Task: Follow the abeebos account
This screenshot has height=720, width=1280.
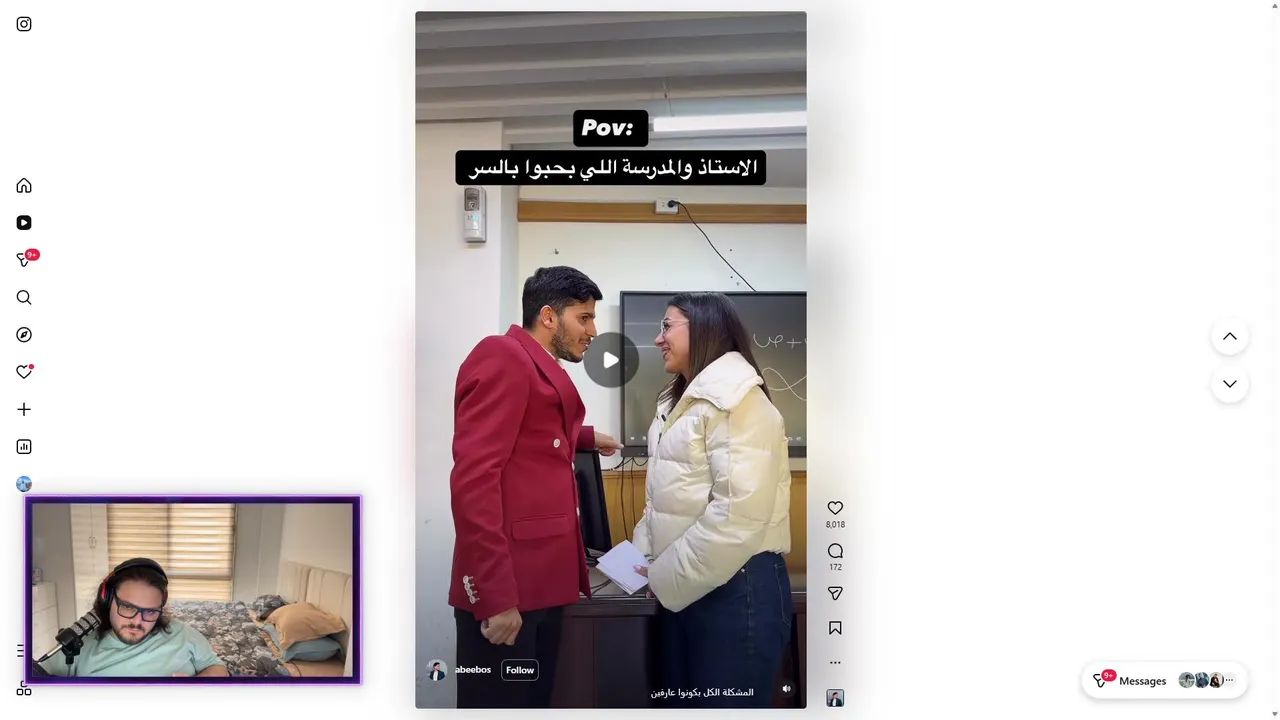Action: click(x=520, y=670)
